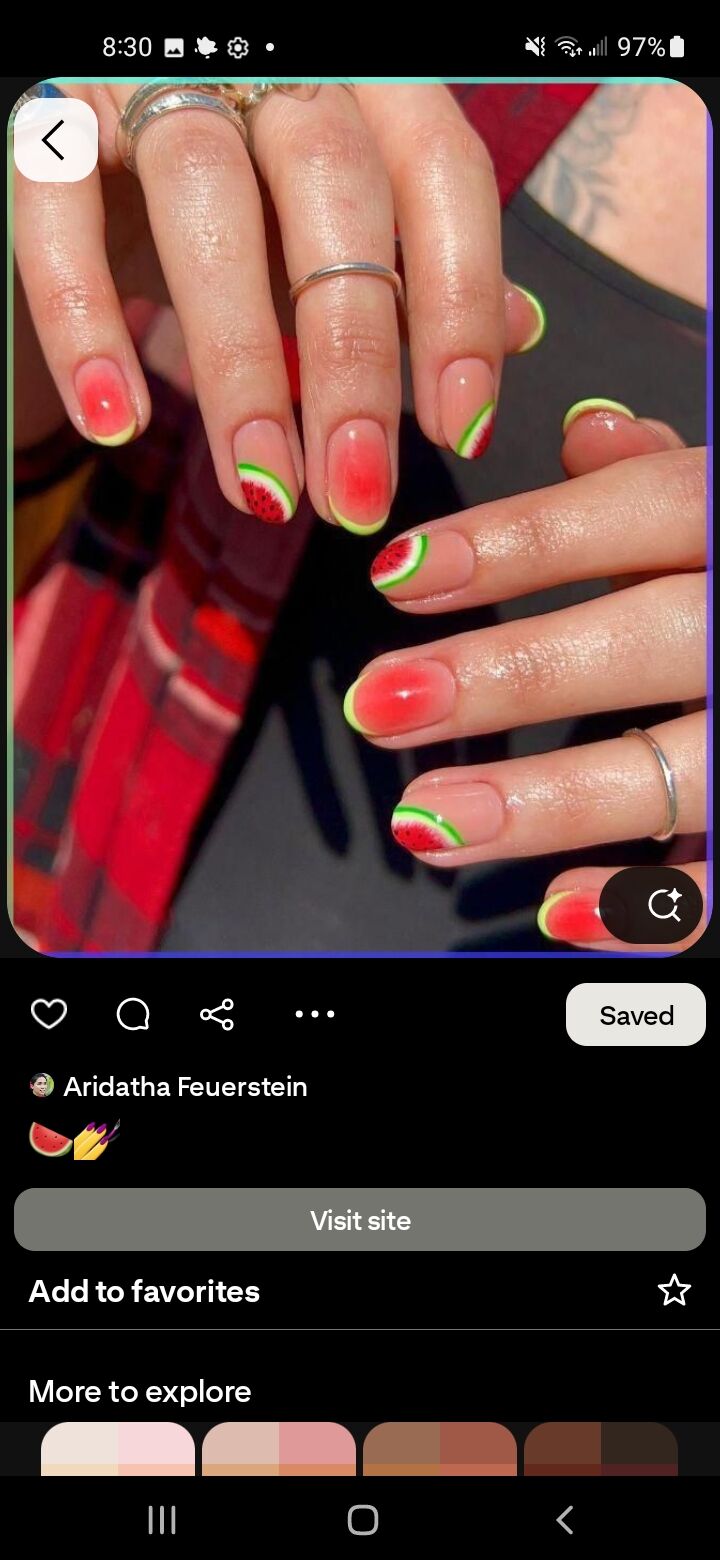Tap the Saved button
Viewport: 720px width, 1560px height.
636,1015
